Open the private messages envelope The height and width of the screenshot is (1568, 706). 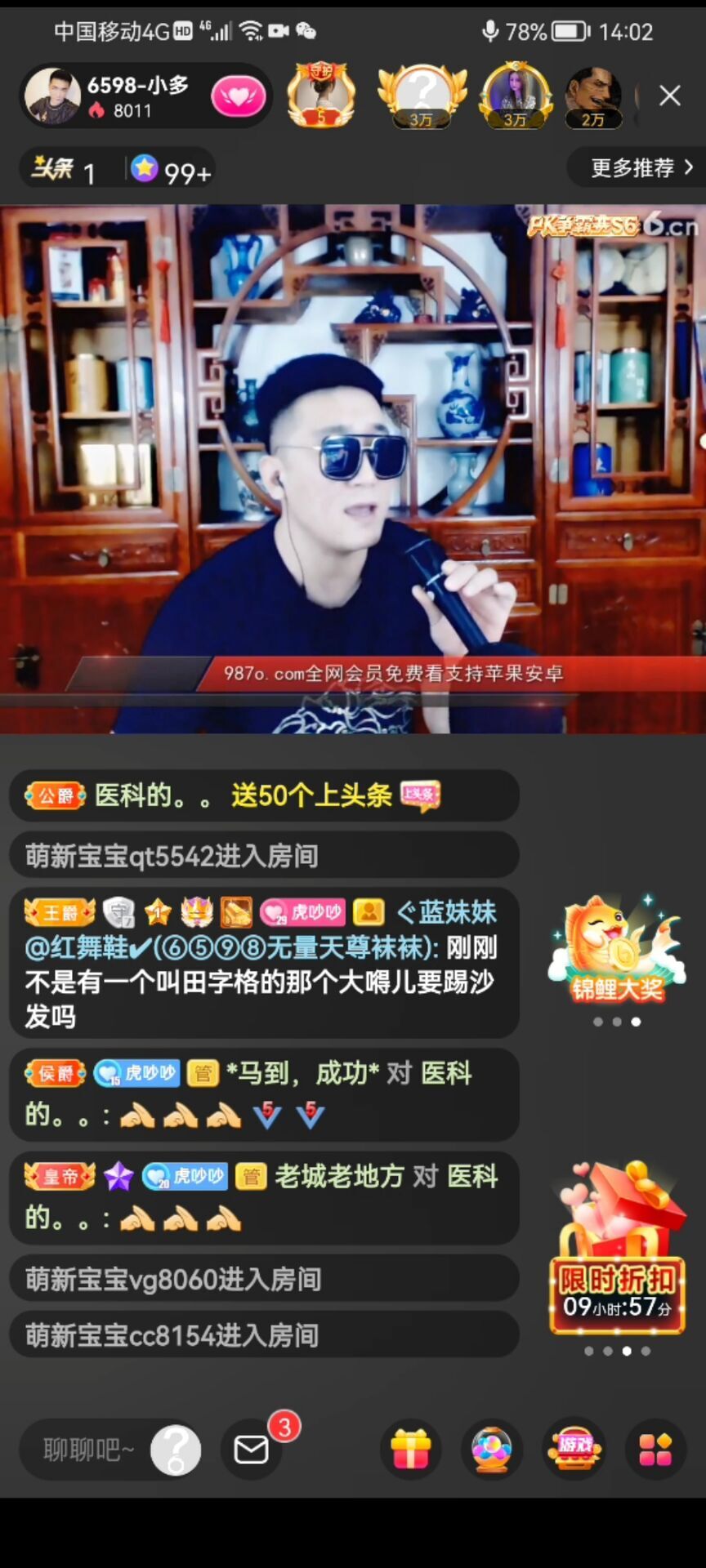click(252, 1450)
